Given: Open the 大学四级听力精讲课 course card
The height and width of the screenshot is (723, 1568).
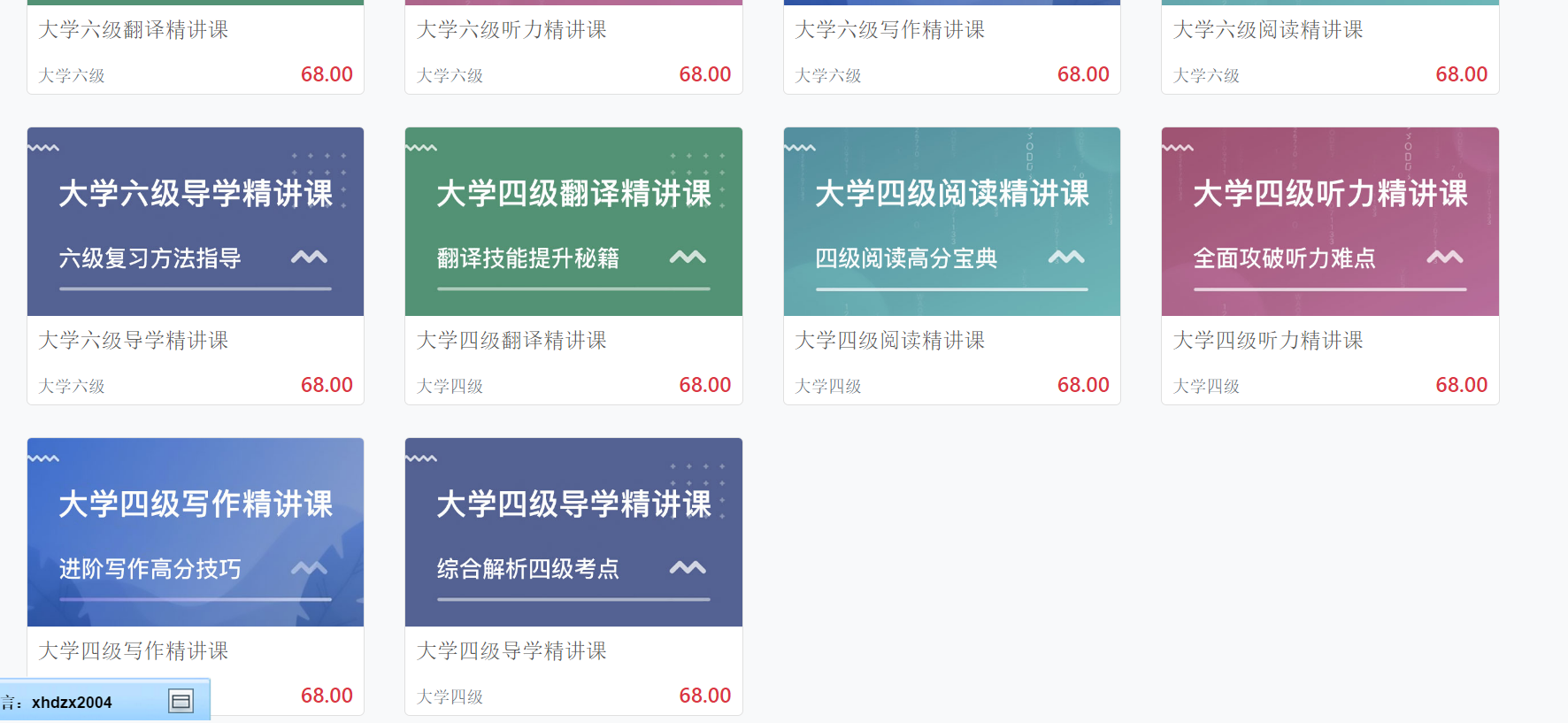Looking at the screenshot, I should pyautogui.click(x=1330, y=222).
